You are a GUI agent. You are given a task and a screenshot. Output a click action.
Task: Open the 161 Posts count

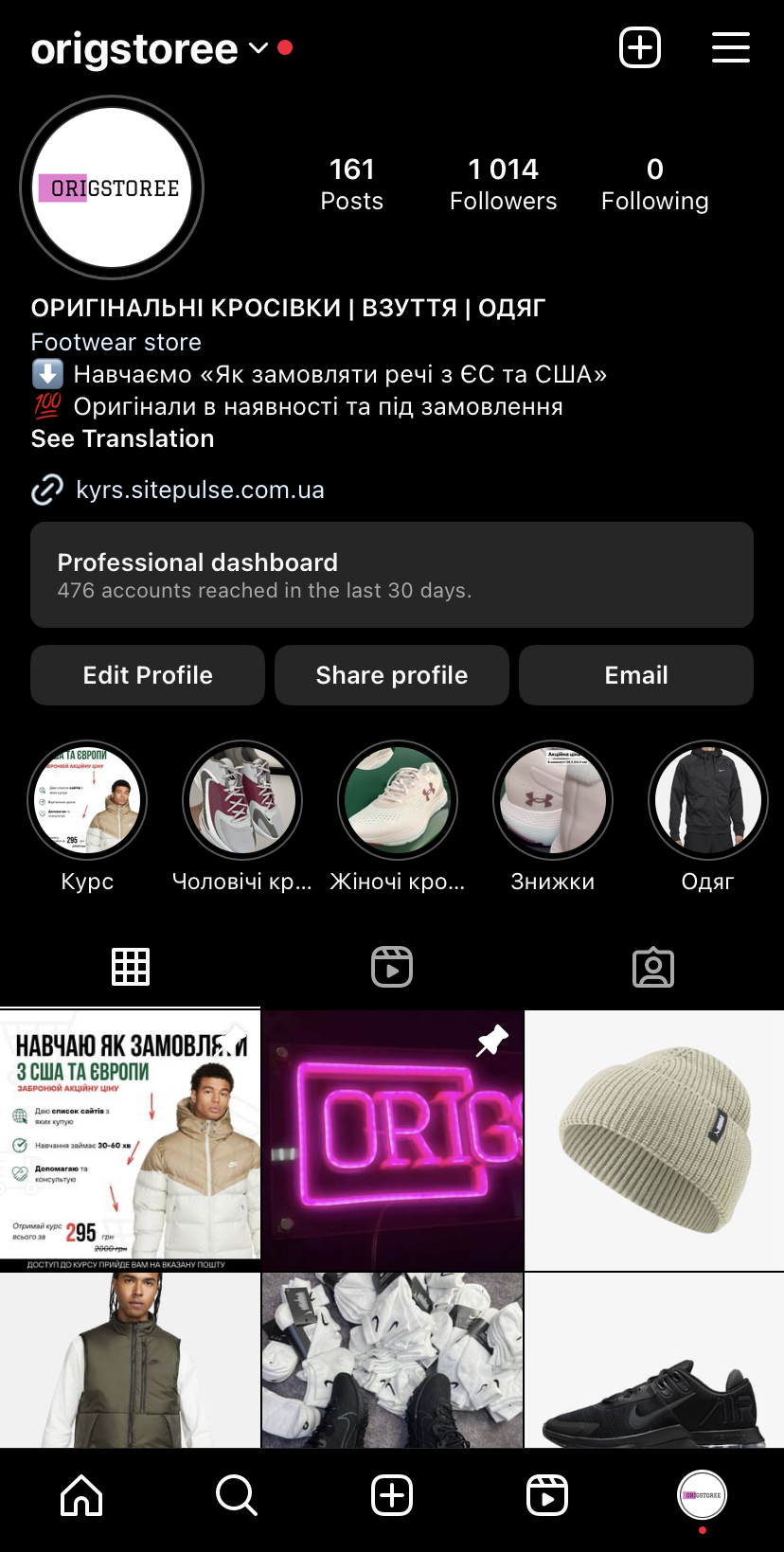351,184
